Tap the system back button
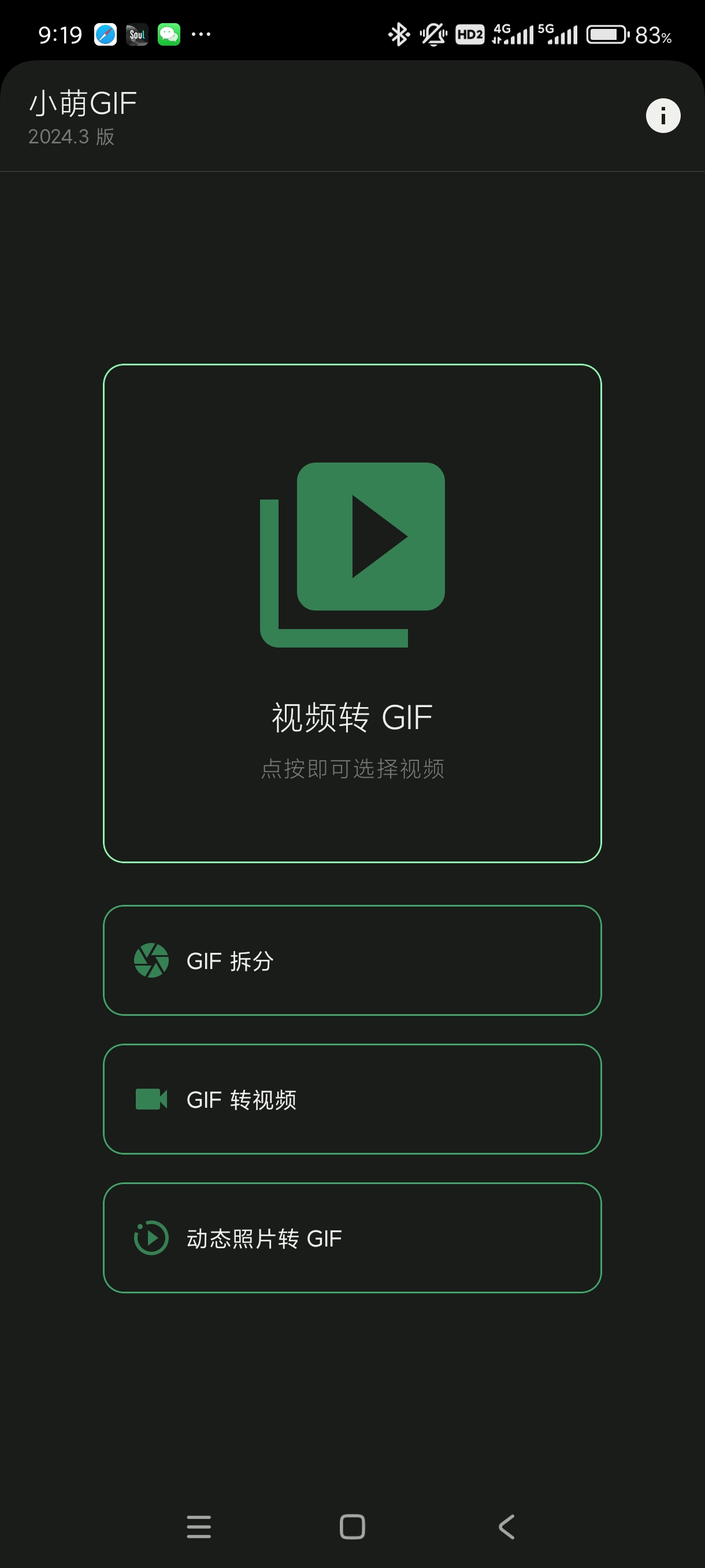 pyautogui.click(x=507, y=1526)
